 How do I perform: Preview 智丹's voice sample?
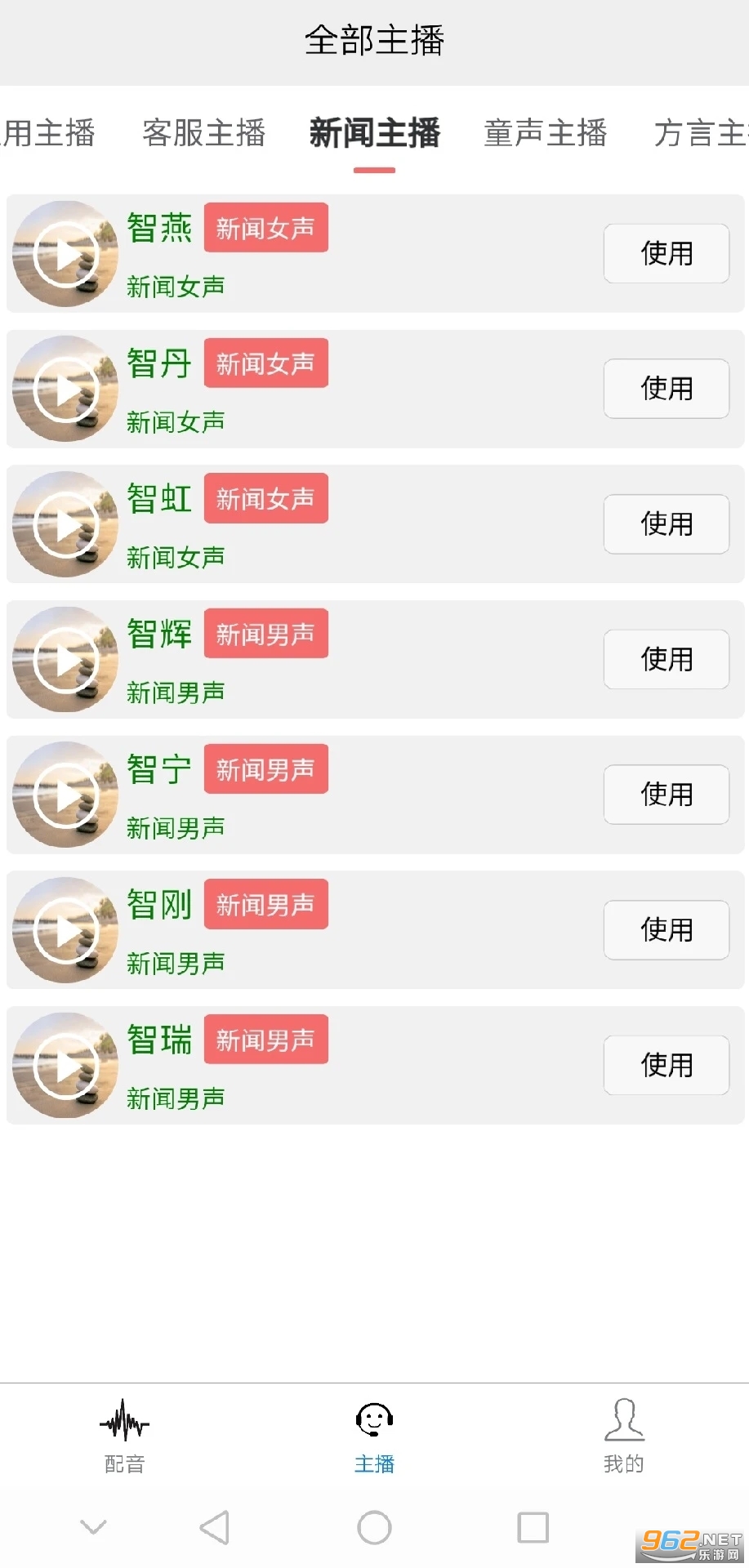(x=65, y=390)
